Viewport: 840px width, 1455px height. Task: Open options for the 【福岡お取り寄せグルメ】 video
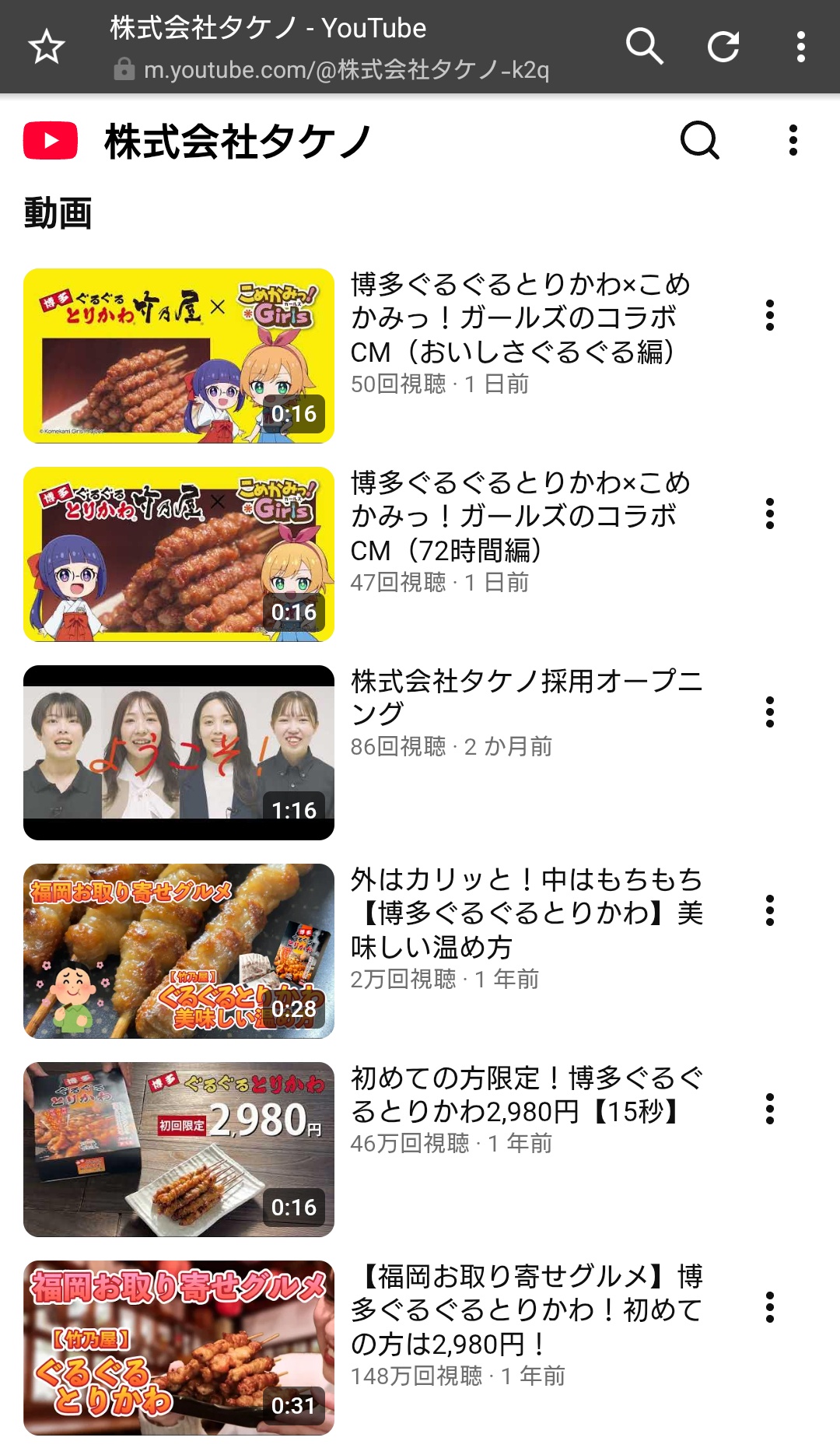point(770,1307)
